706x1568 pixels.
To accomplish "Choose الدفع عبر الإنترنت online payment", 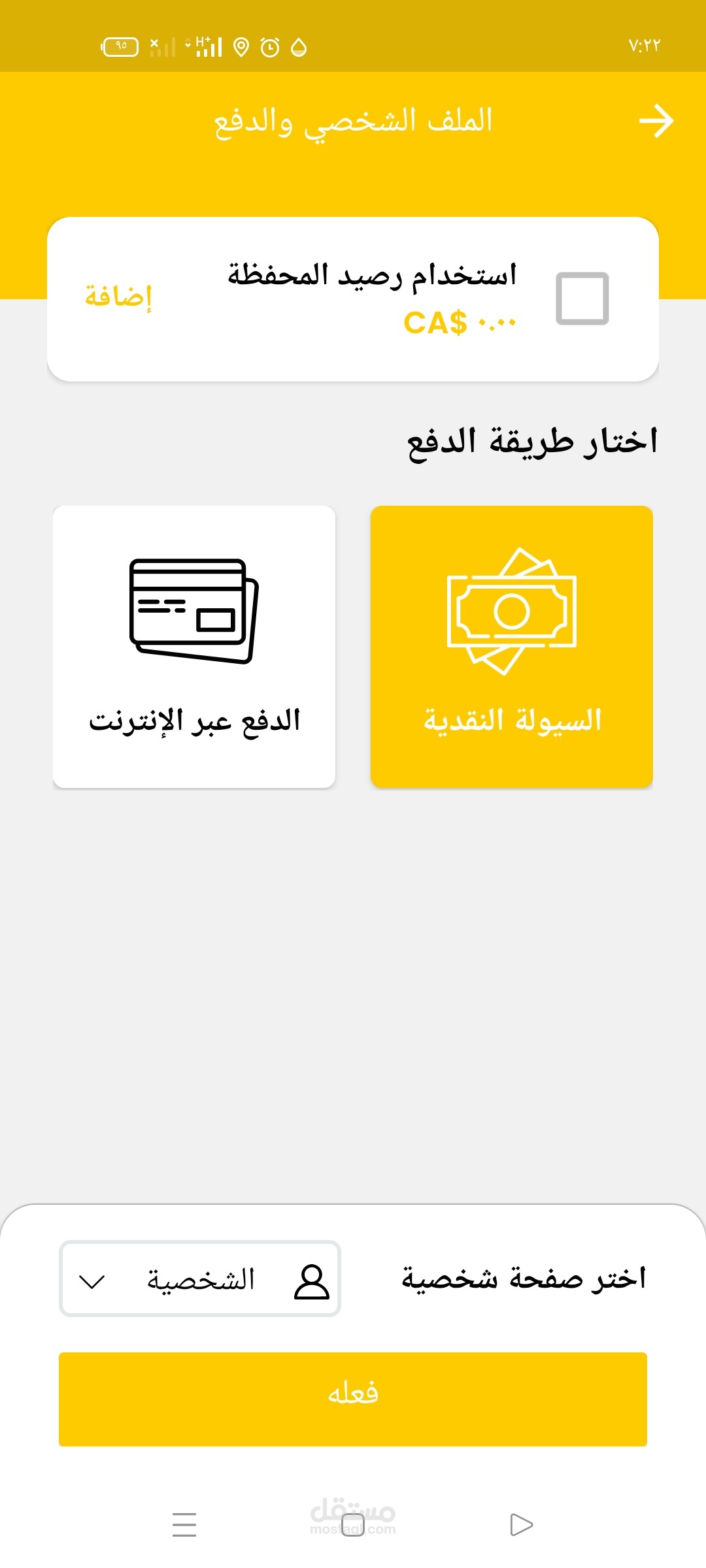I will (194, 646).
